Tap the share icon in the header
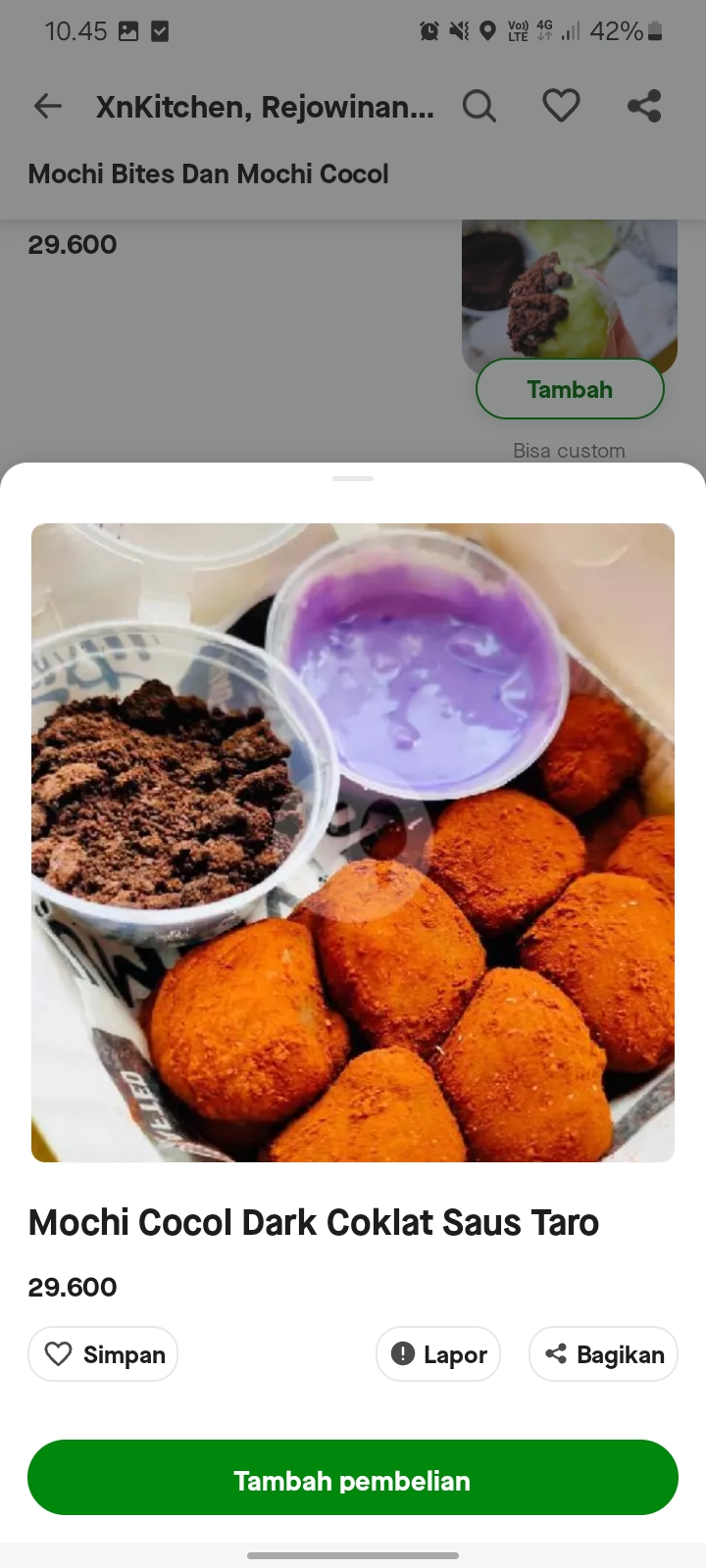Screen dimensions: 706x1568 pyautogui.click(x=644, y=105)
